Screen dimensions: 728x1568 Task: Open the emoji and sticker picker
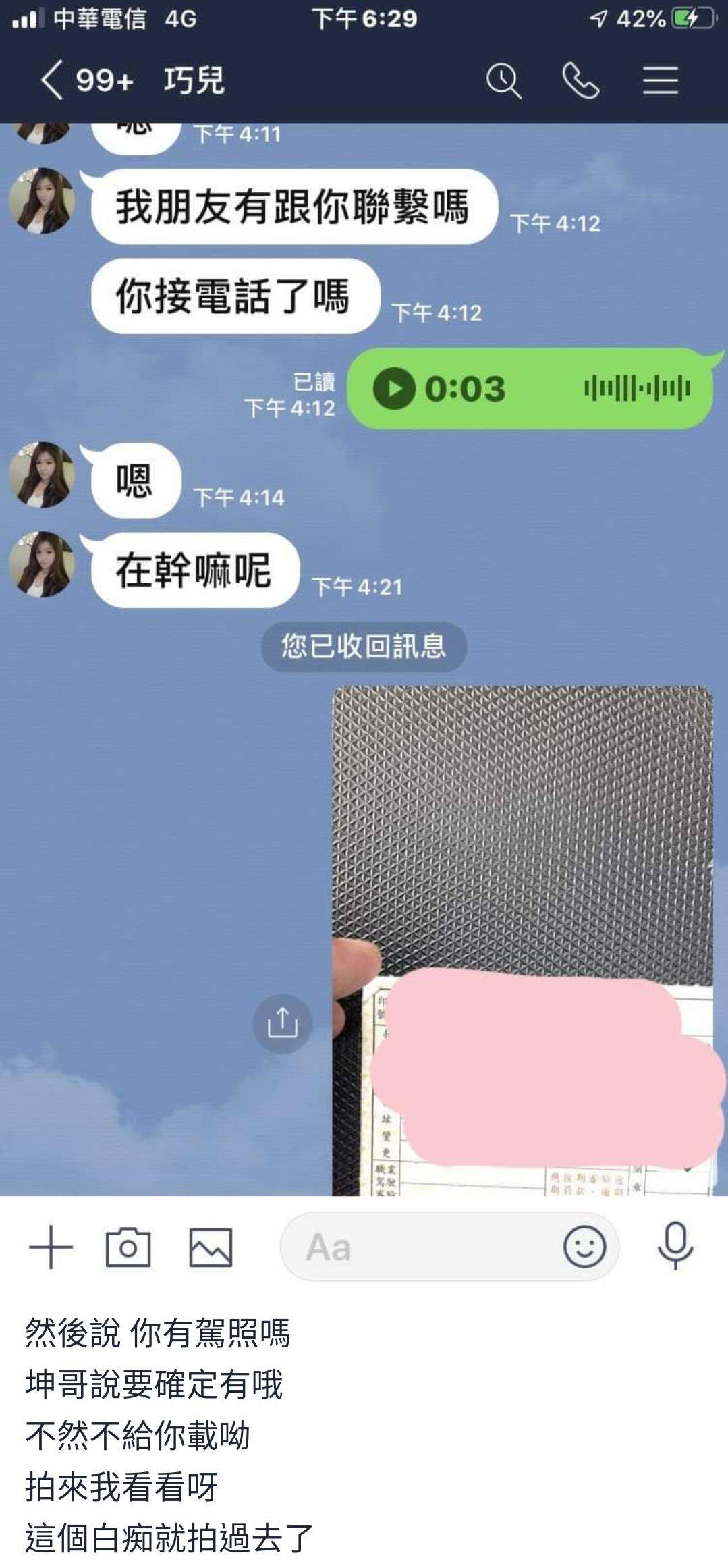click(584, 1247)
